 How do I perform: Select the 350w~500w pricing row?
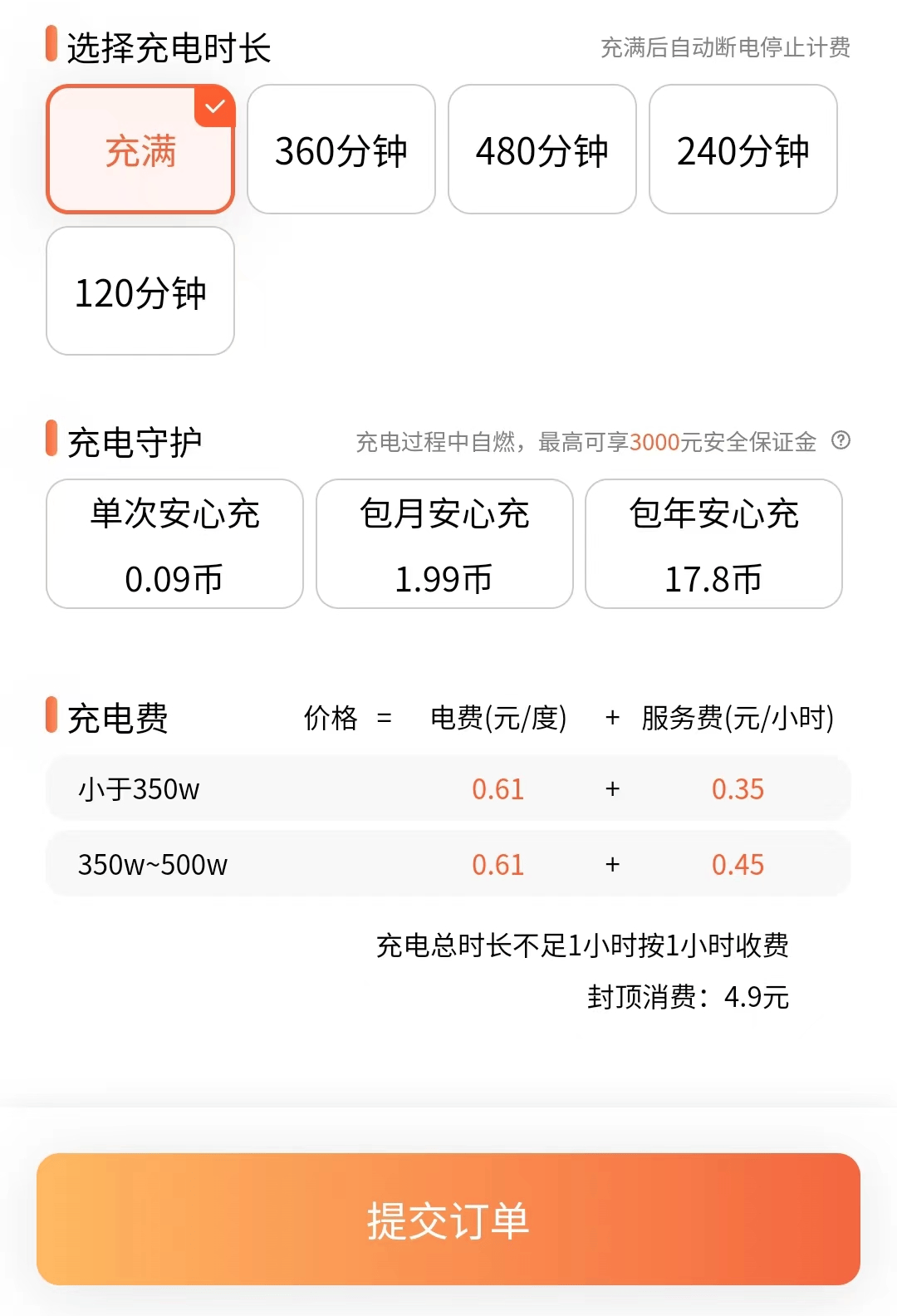(x=448, y=864)
